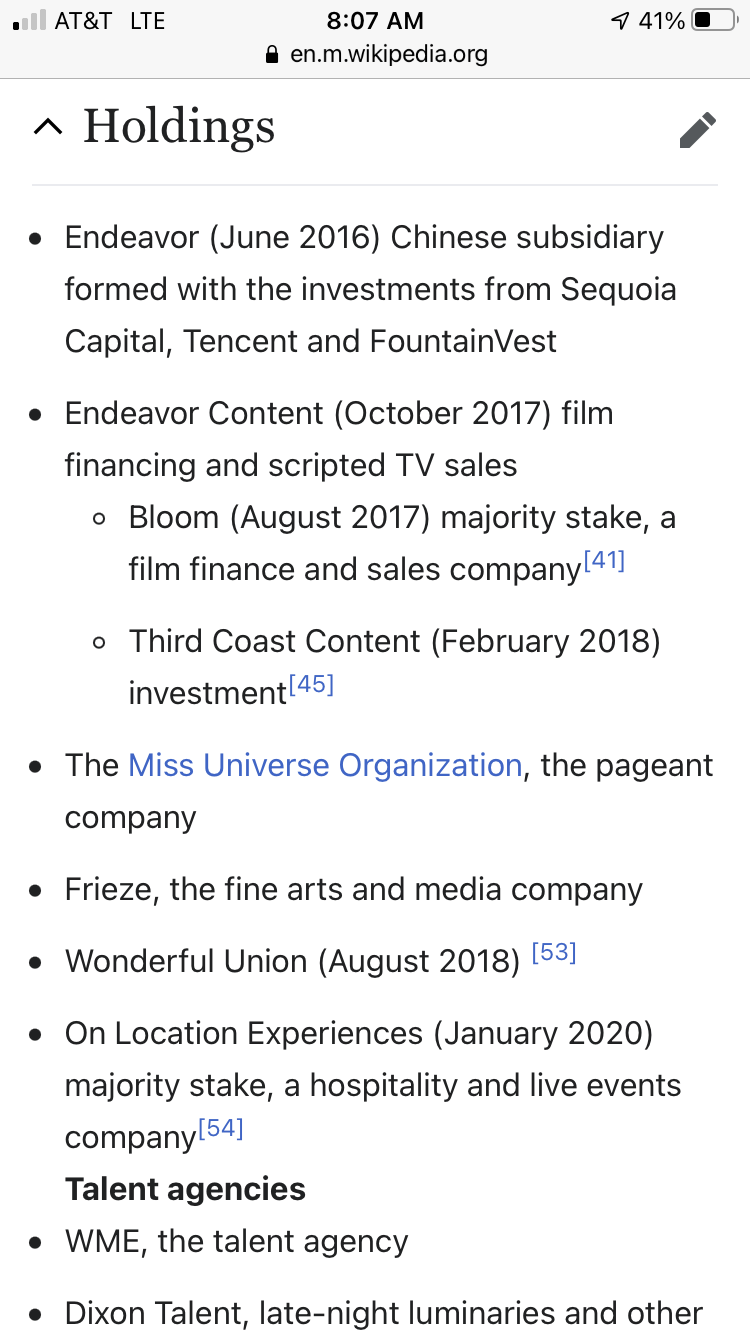
Task: Open citation 41 after Bloom entry
Action: [x=604, y=561]
